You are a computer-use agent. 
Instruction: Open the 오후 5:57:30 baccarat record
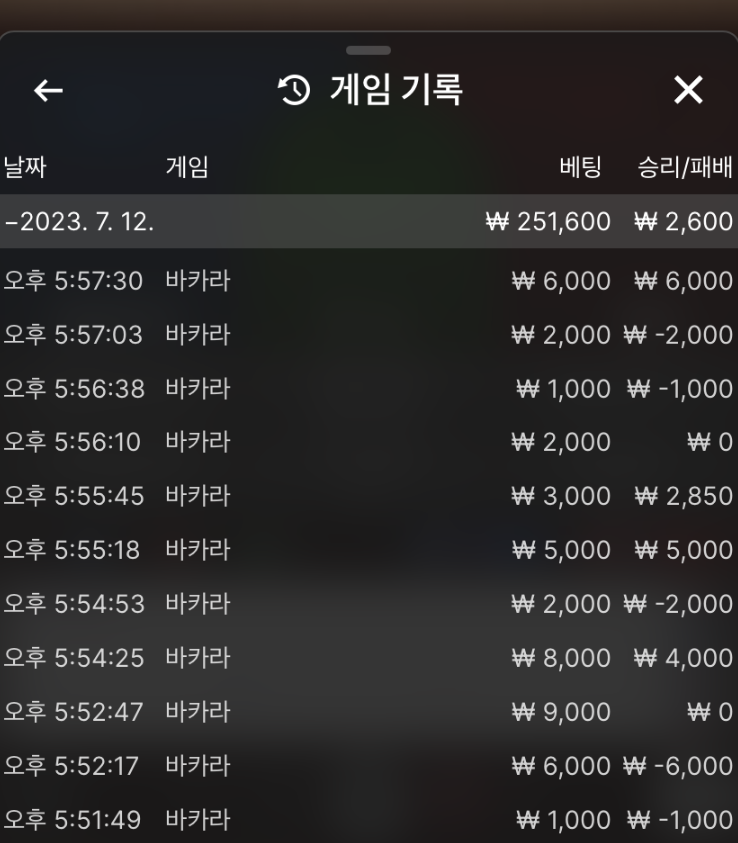coord(368,281)
